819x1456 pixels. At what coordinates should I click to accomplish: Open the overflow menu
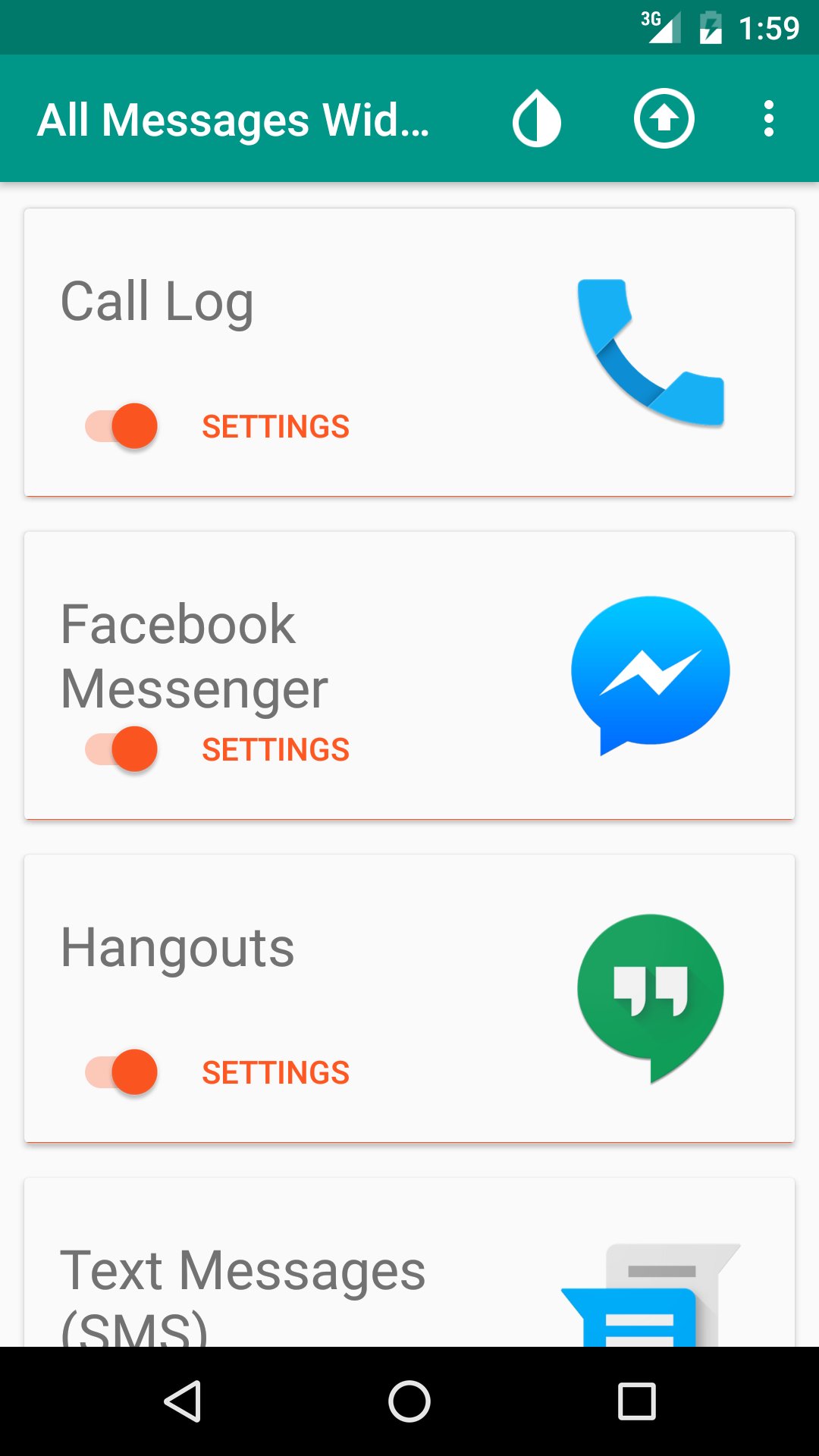click(x=769, y=119)
